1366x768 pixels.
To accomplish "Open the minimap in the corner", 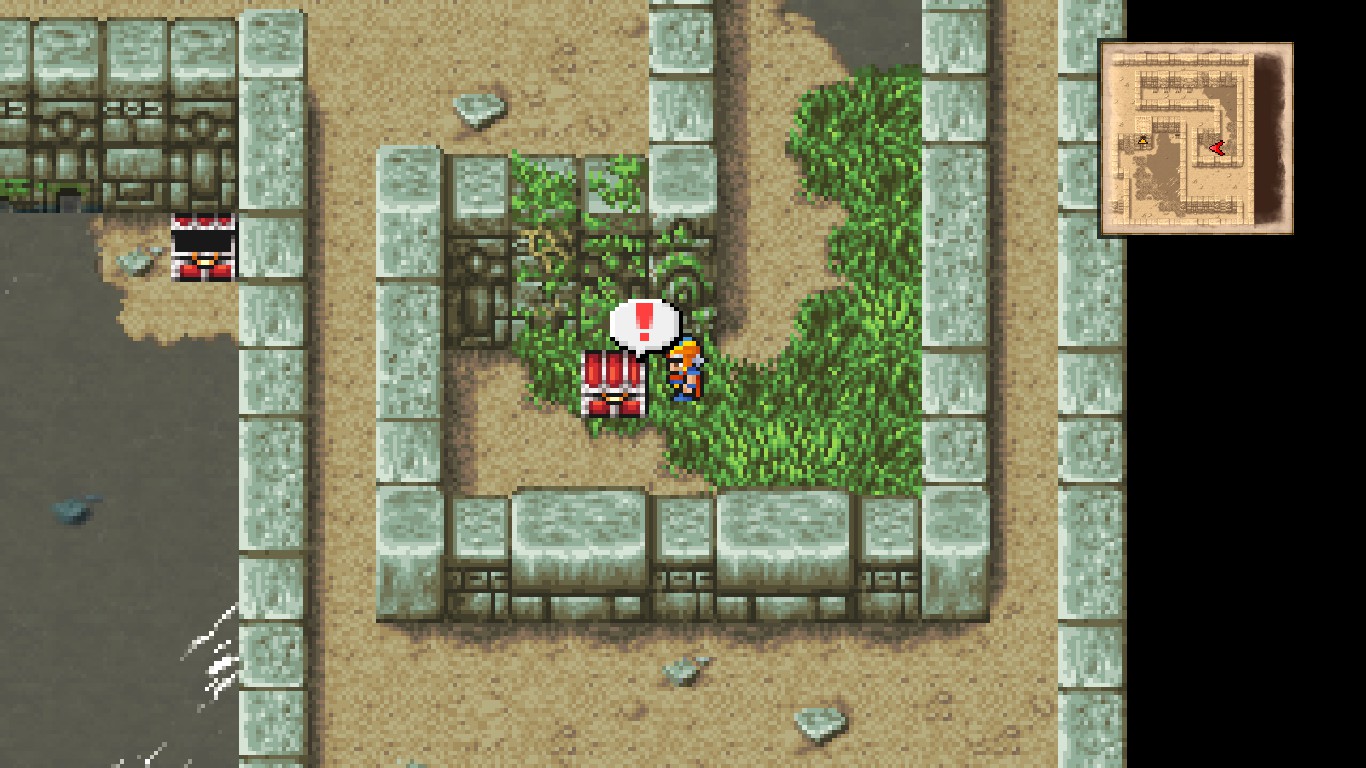I will coord(1195,138).
